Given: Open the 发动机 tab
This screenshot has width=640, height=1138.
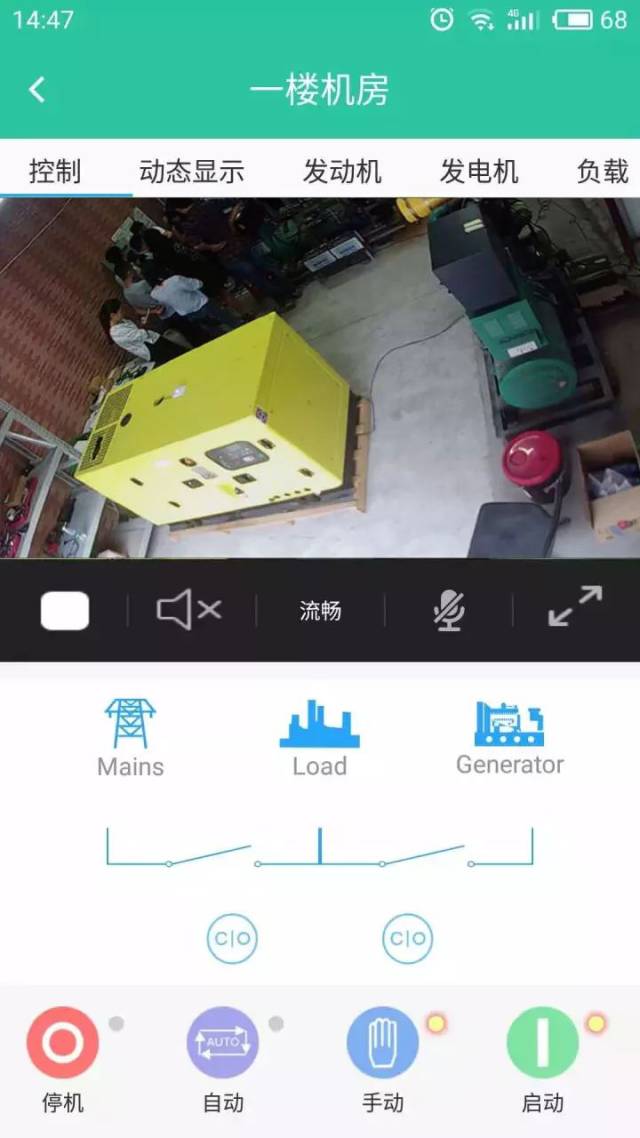Looking at the screenshot, I should 342,171.
